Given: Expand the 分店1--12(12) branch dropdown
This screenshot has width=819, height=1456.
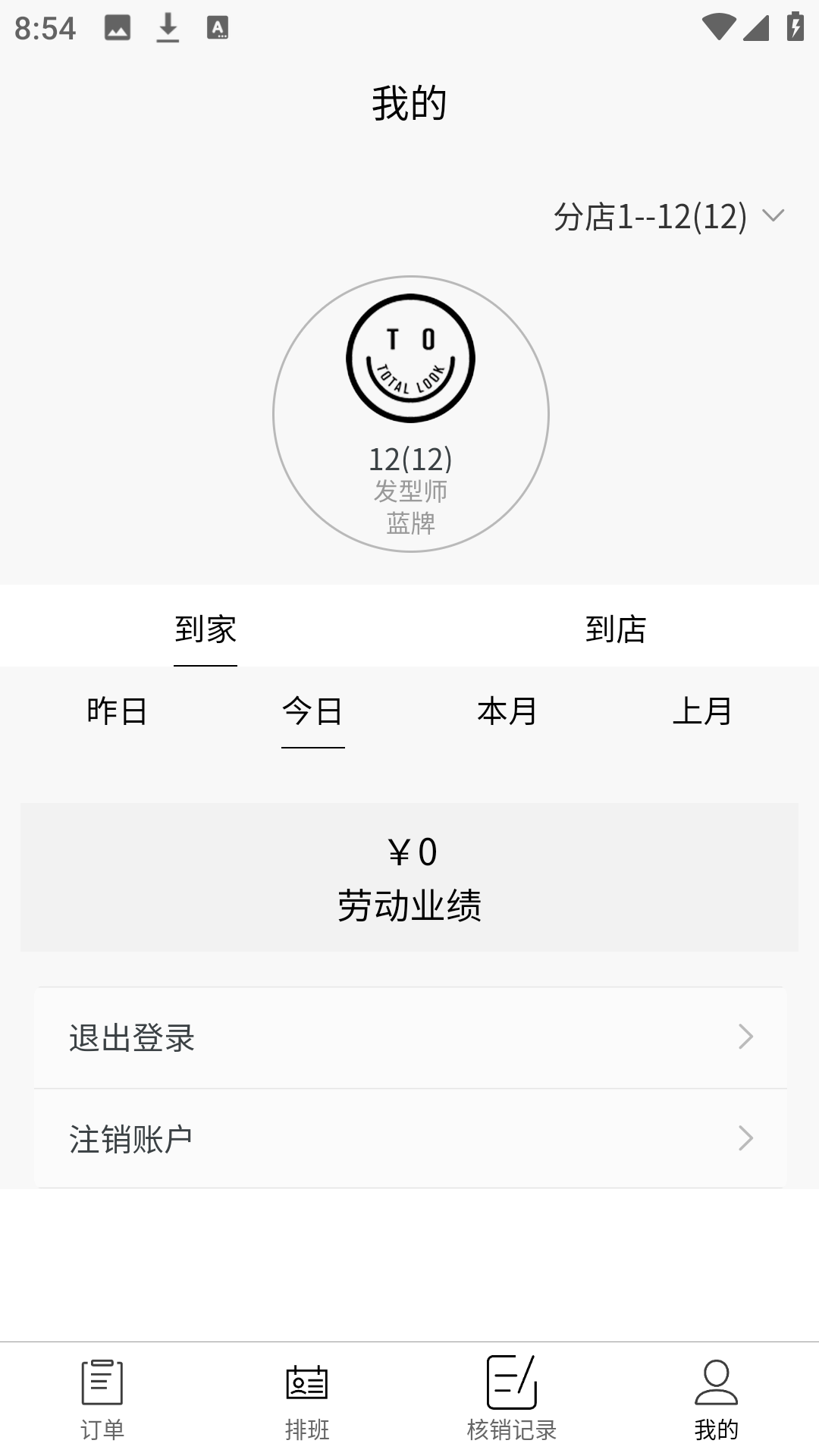Looking at the screenshot, I should pyautogui.click(x=667, y=217).
